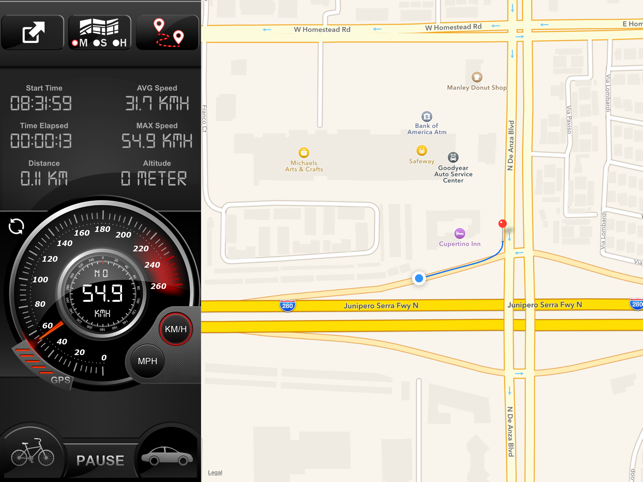
Task: Open the route tracking pins button
Action: point(168,32)
